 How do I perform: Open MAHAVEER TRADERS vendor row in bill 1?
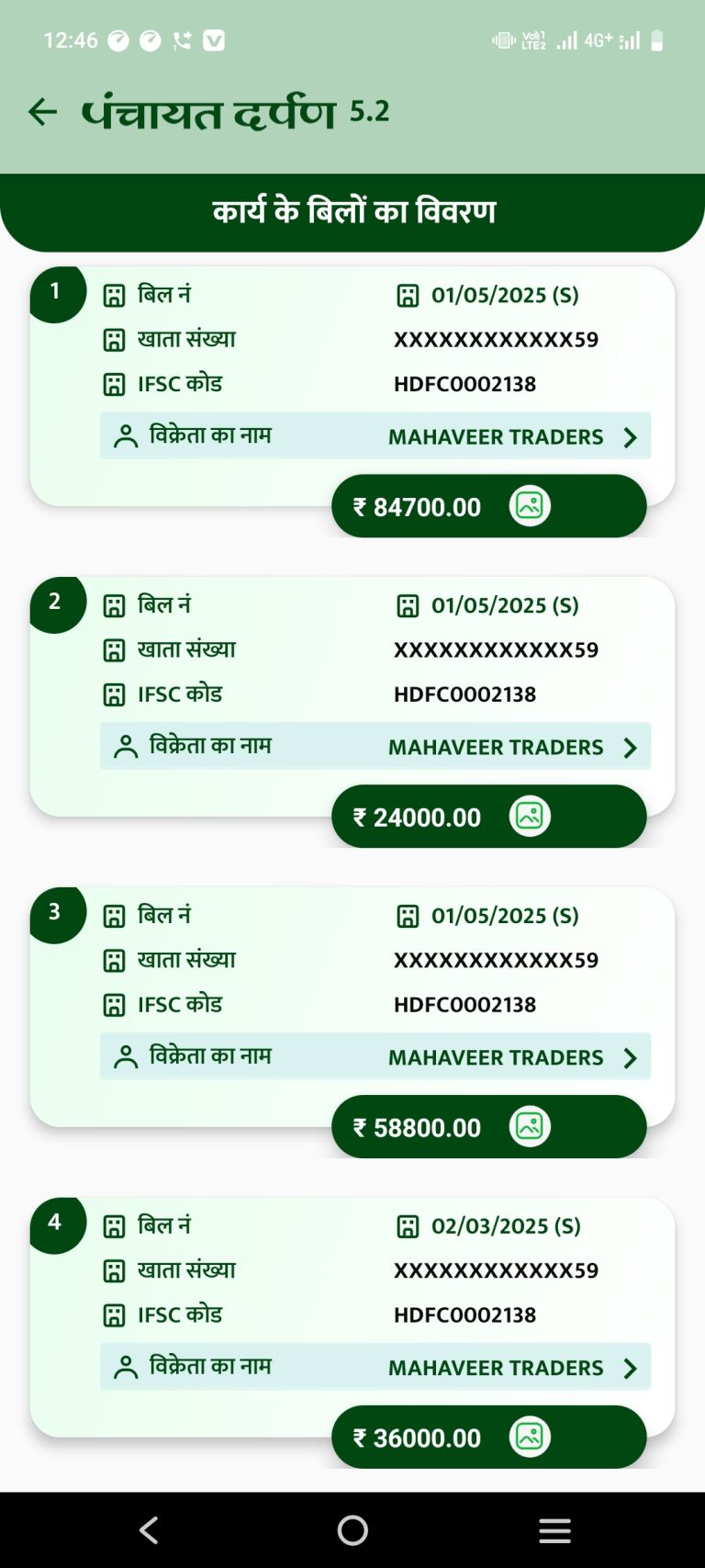[x=375, y=436]
